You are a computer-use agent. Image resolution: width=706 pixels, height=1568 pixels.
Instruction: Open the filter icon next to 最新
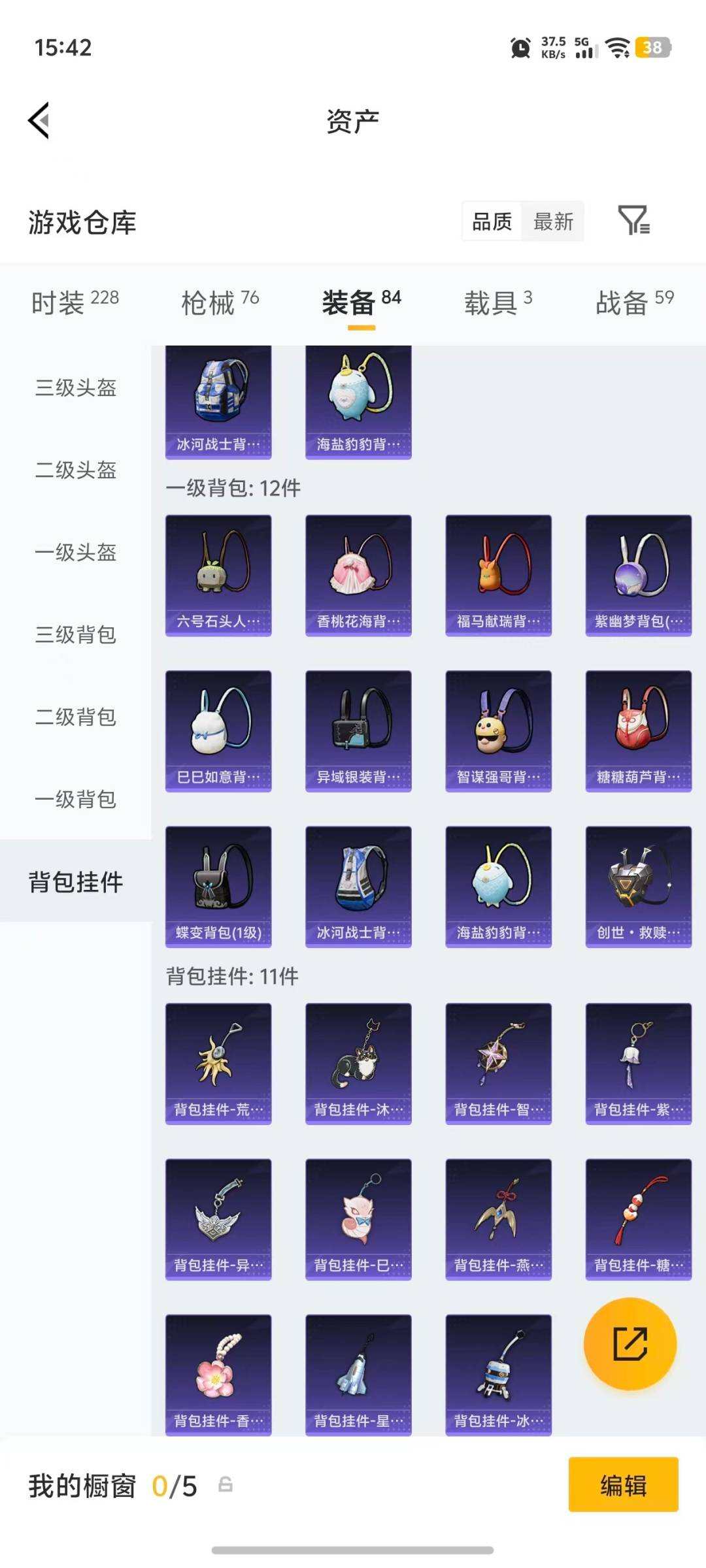pos(633,221)
